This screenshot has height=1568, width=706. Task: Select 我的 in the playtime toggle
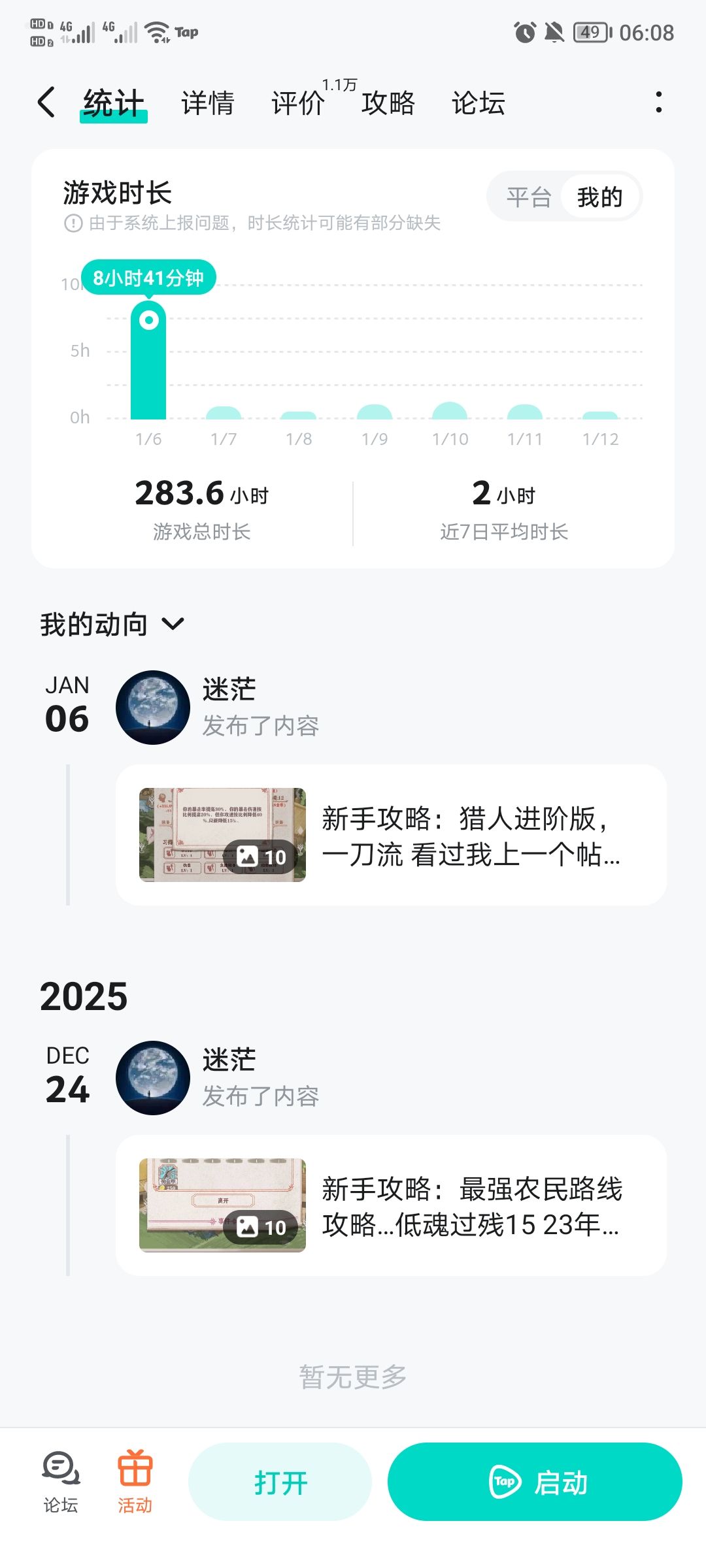point(599,197)
